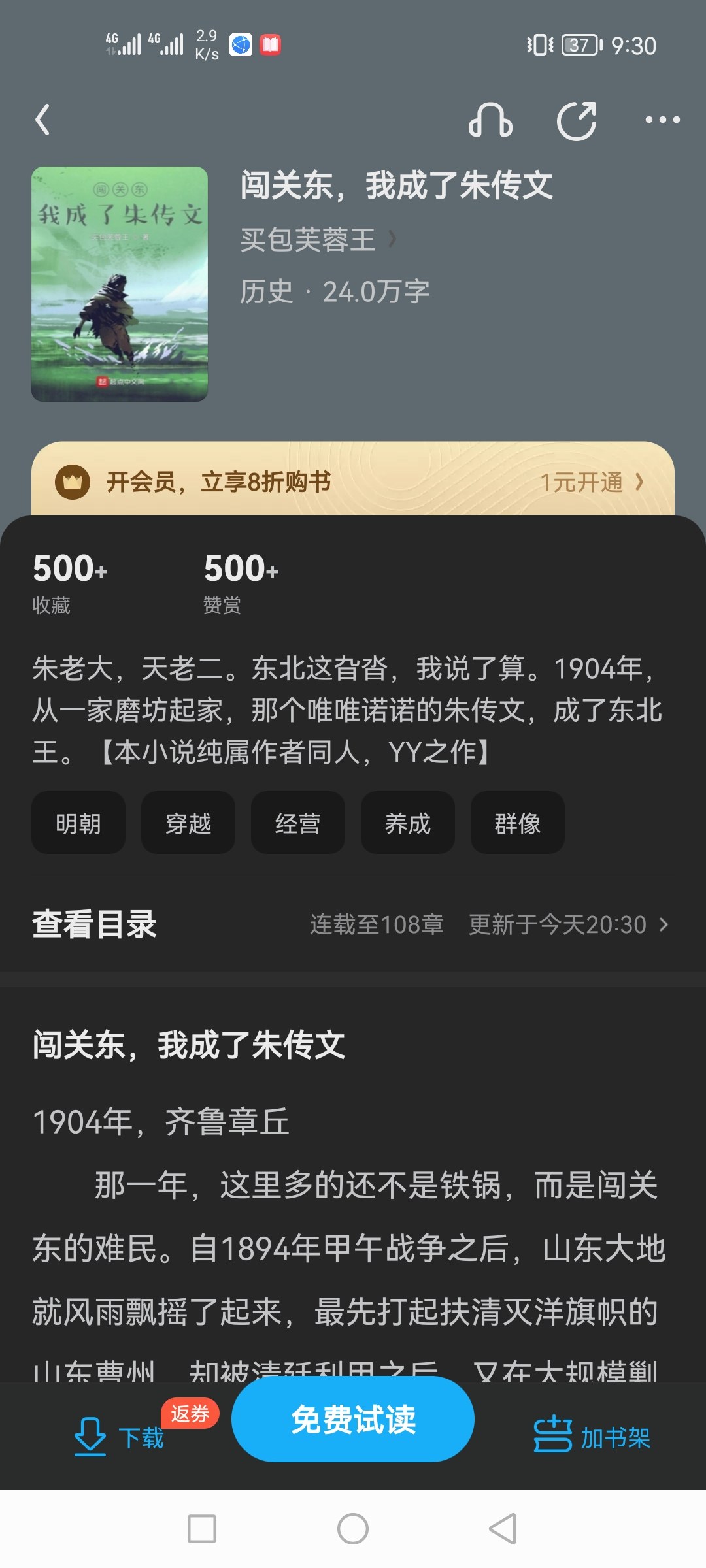The width and height of the screenshot is (706, 1568).
Task: Start 免费试读 free trial reading
Action: tap(353, 1420)
